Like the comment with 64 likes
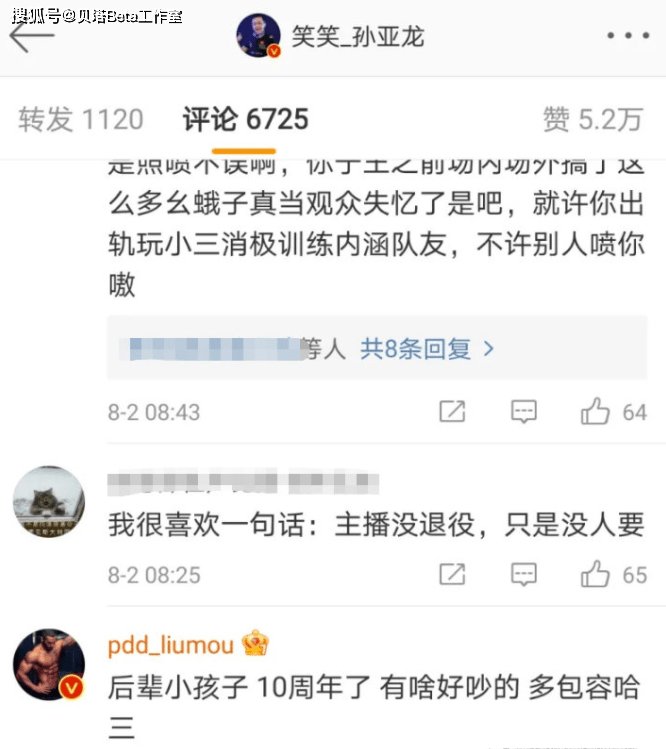 pyautogui.click(x=596, y=411)
